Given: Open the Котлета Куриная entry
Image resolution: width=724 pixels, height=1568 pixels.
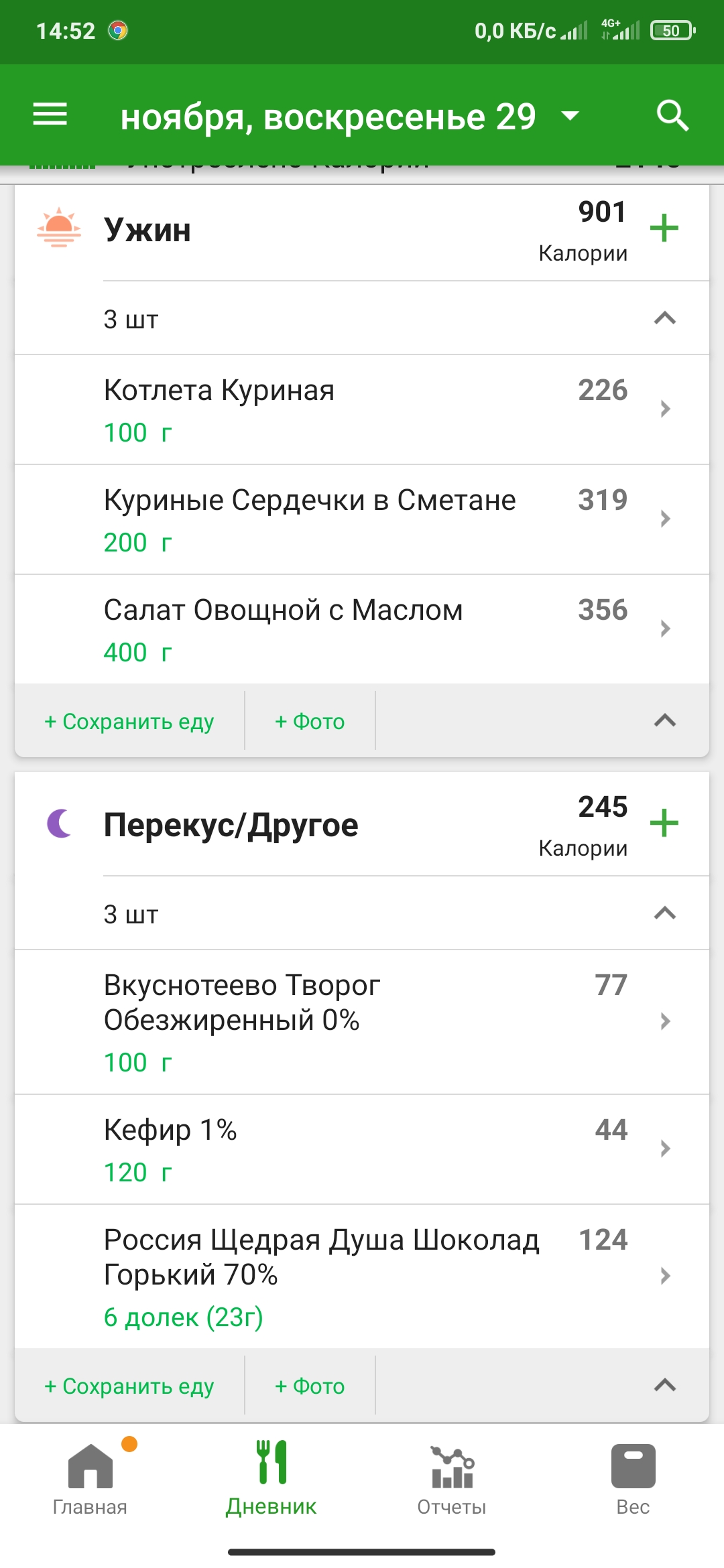Looking at the screenshot, I should tap(362, 410).
